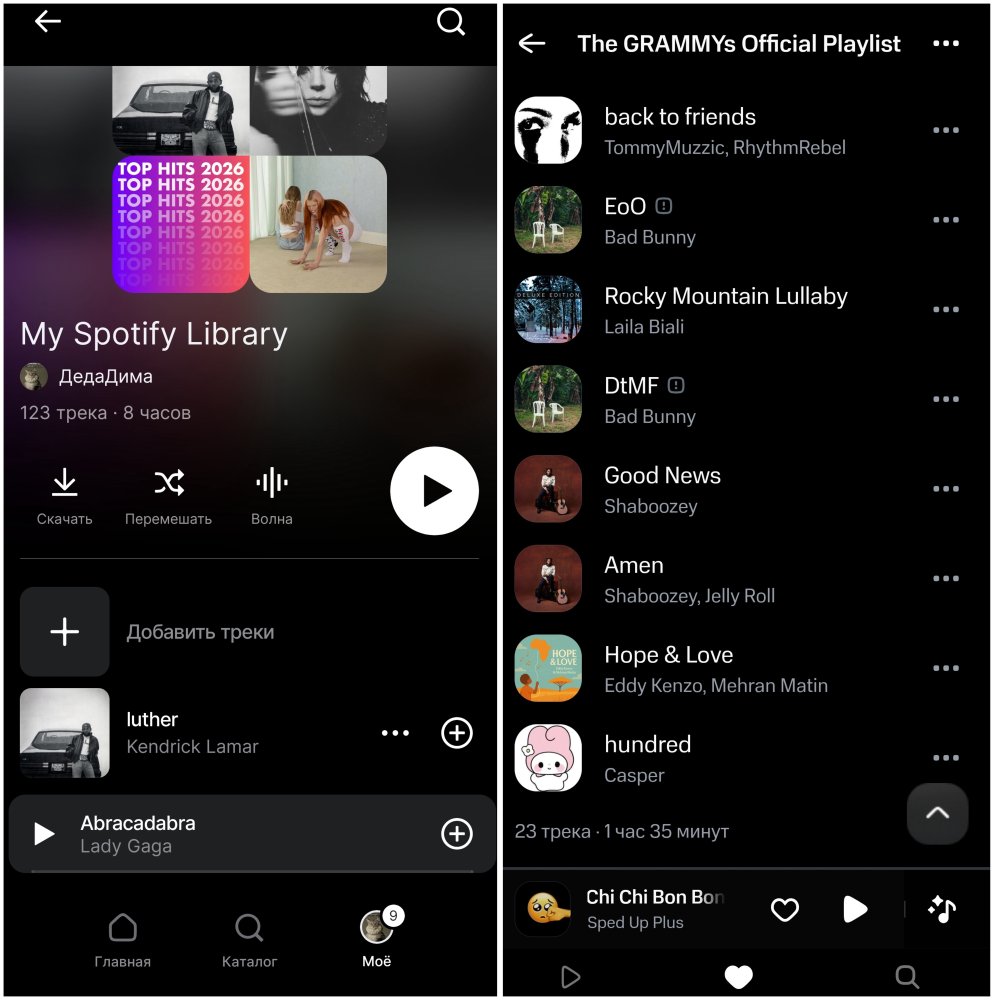The width and height of the screenshot is (1000, 1000).
Task: Open The GRAMMYs Official Playlist overflow menu
Action: point(945,44)
